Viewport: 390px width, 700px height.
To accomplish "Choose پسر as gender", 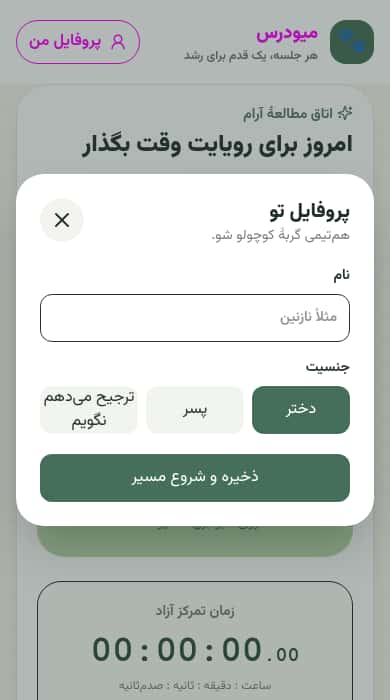I will [195, 410].
